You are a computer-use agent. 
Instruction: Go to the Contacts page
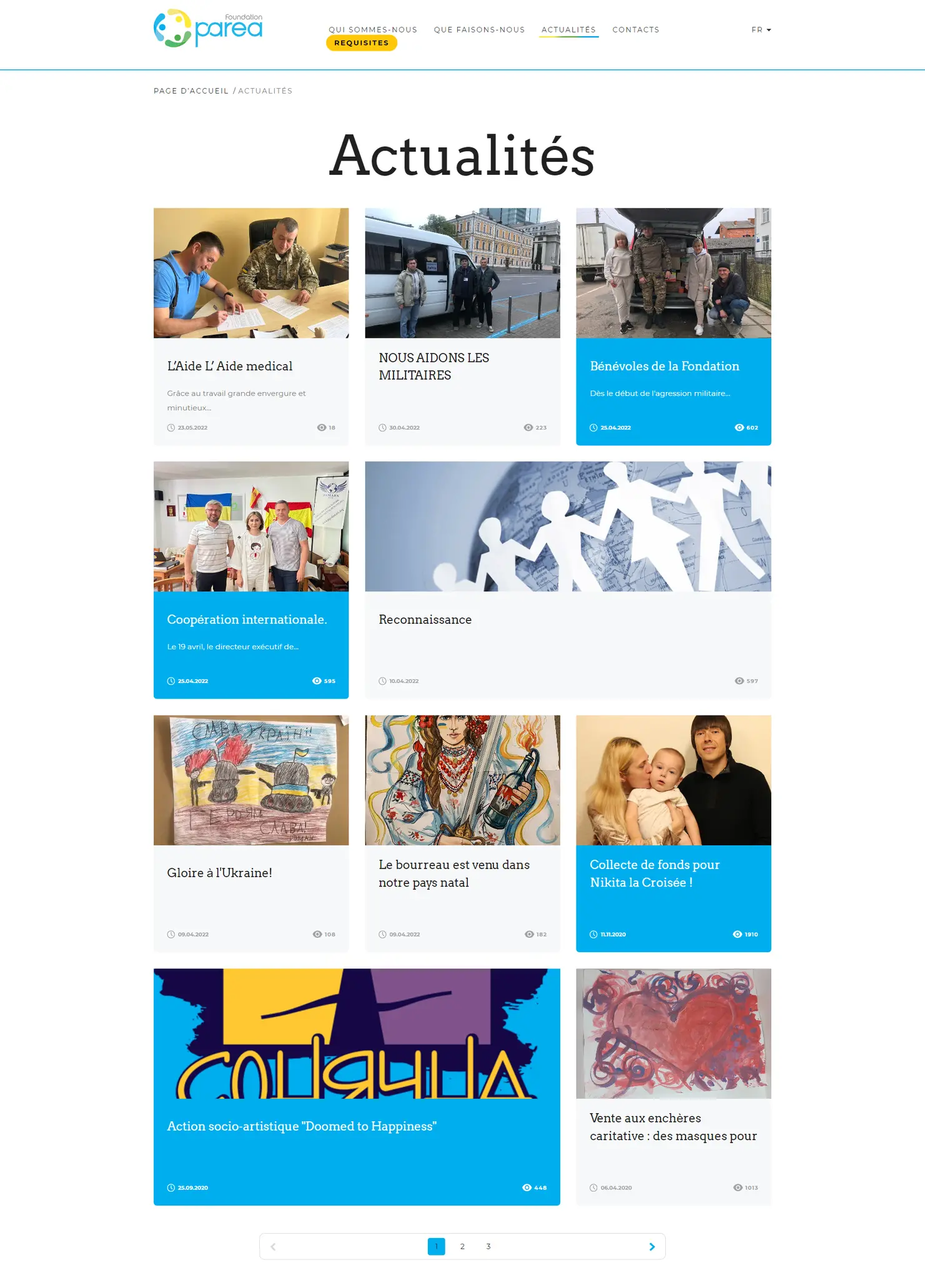click(x=635, y=30)
